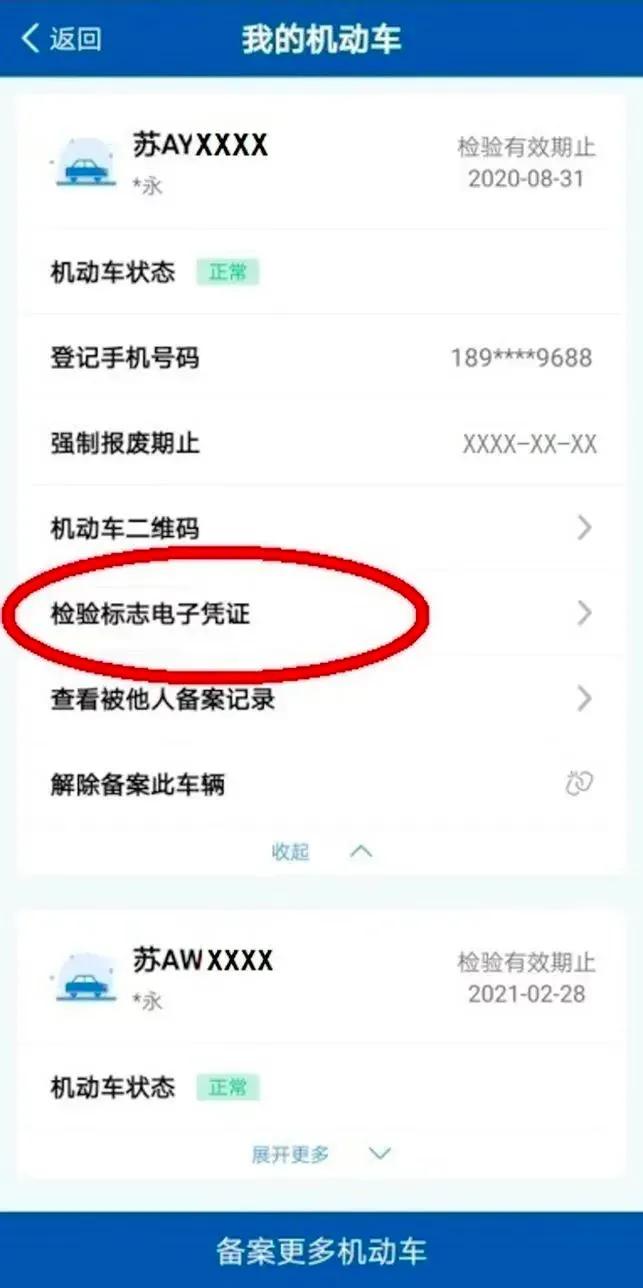Tap 备案更多机动车 button
The height and width of the screenshot is (1288, 643).
click(321, 1250)
